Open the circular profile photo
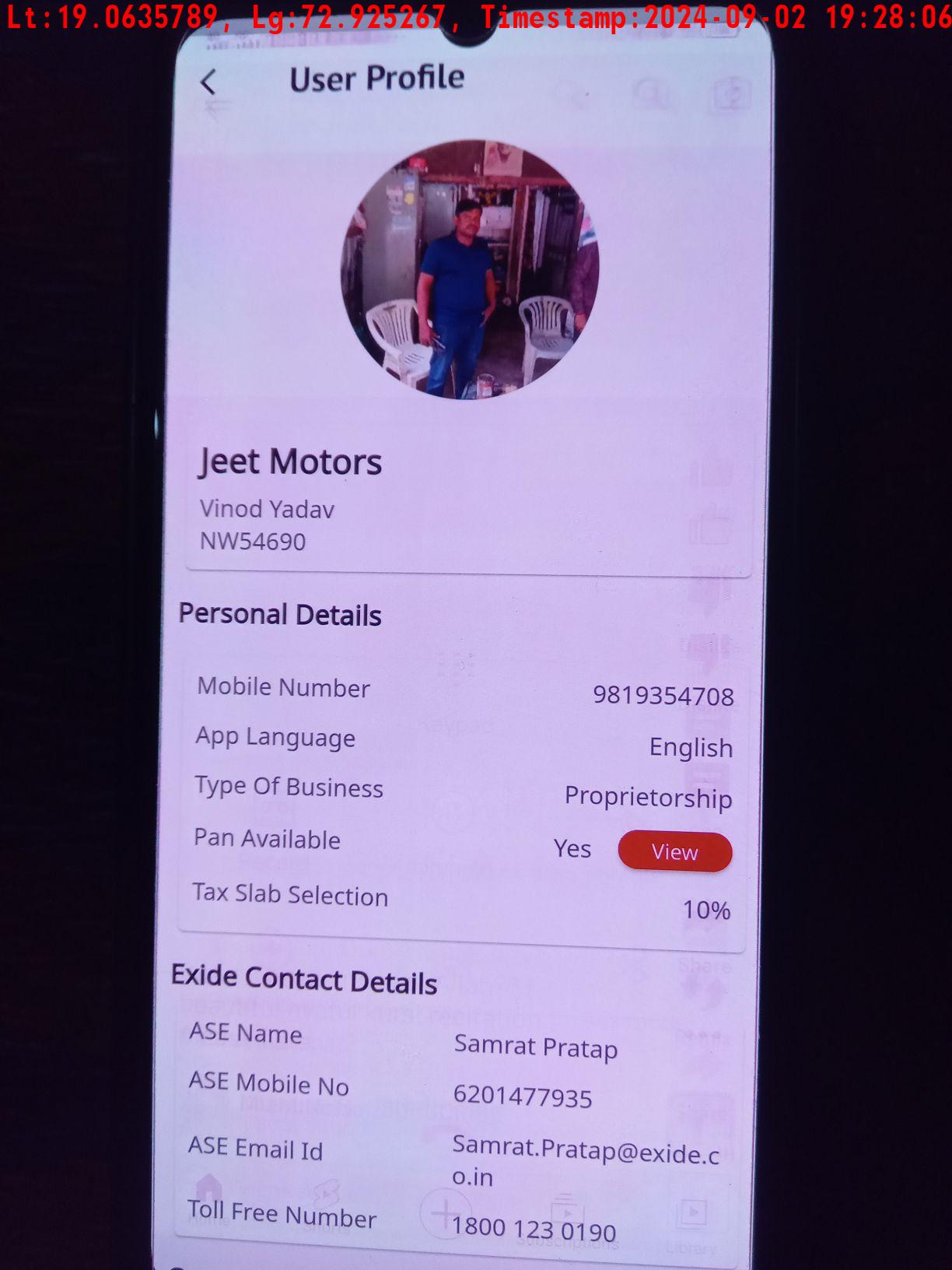Screen dimensions: 952x1270 [x=470, y=270]
